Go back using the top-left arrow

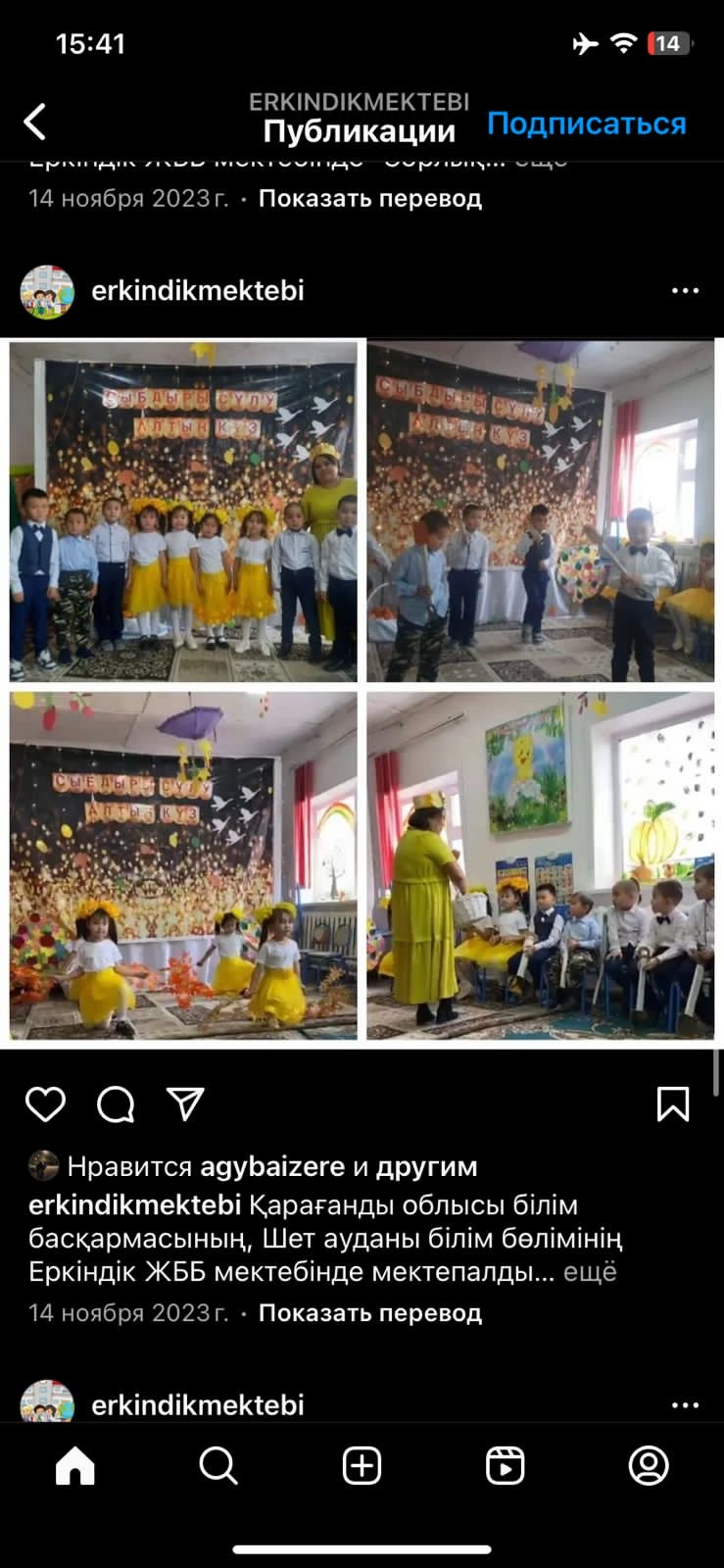pos(35,122)
